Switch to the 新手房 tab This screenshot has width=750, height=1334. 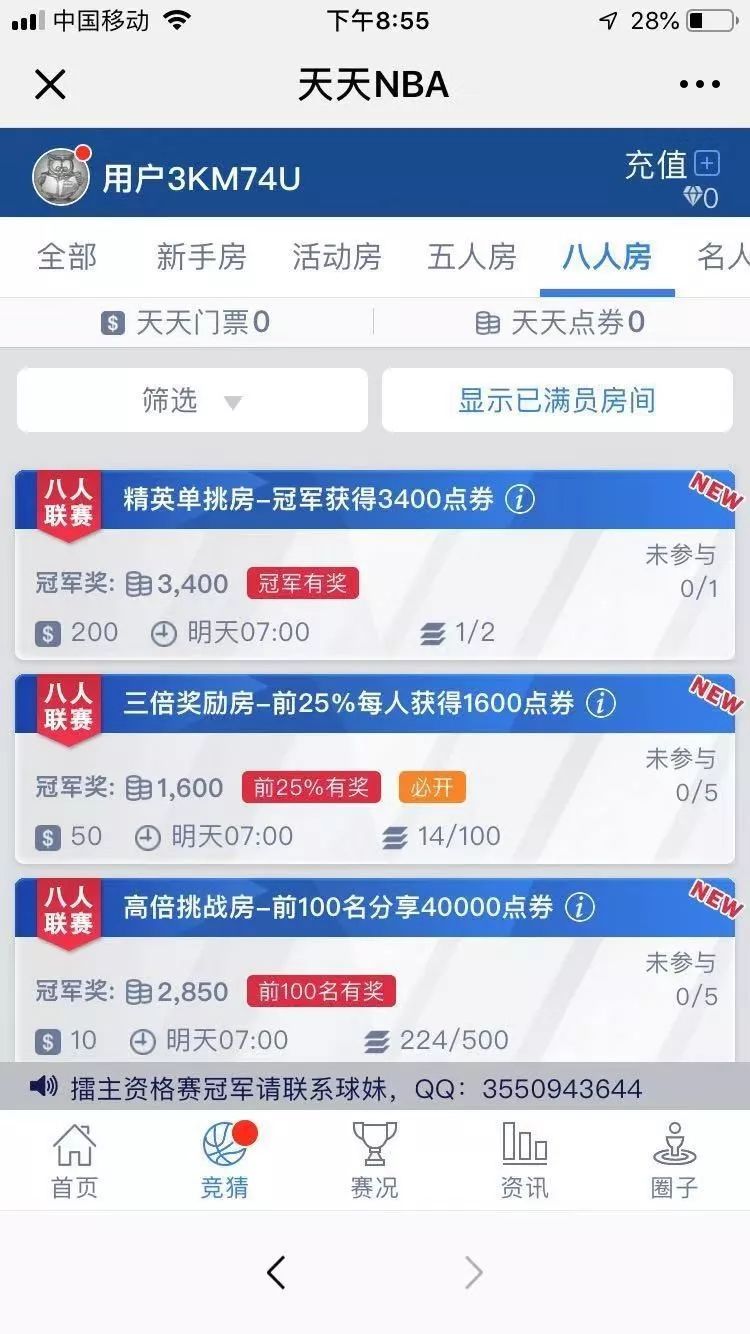(201, 257)
